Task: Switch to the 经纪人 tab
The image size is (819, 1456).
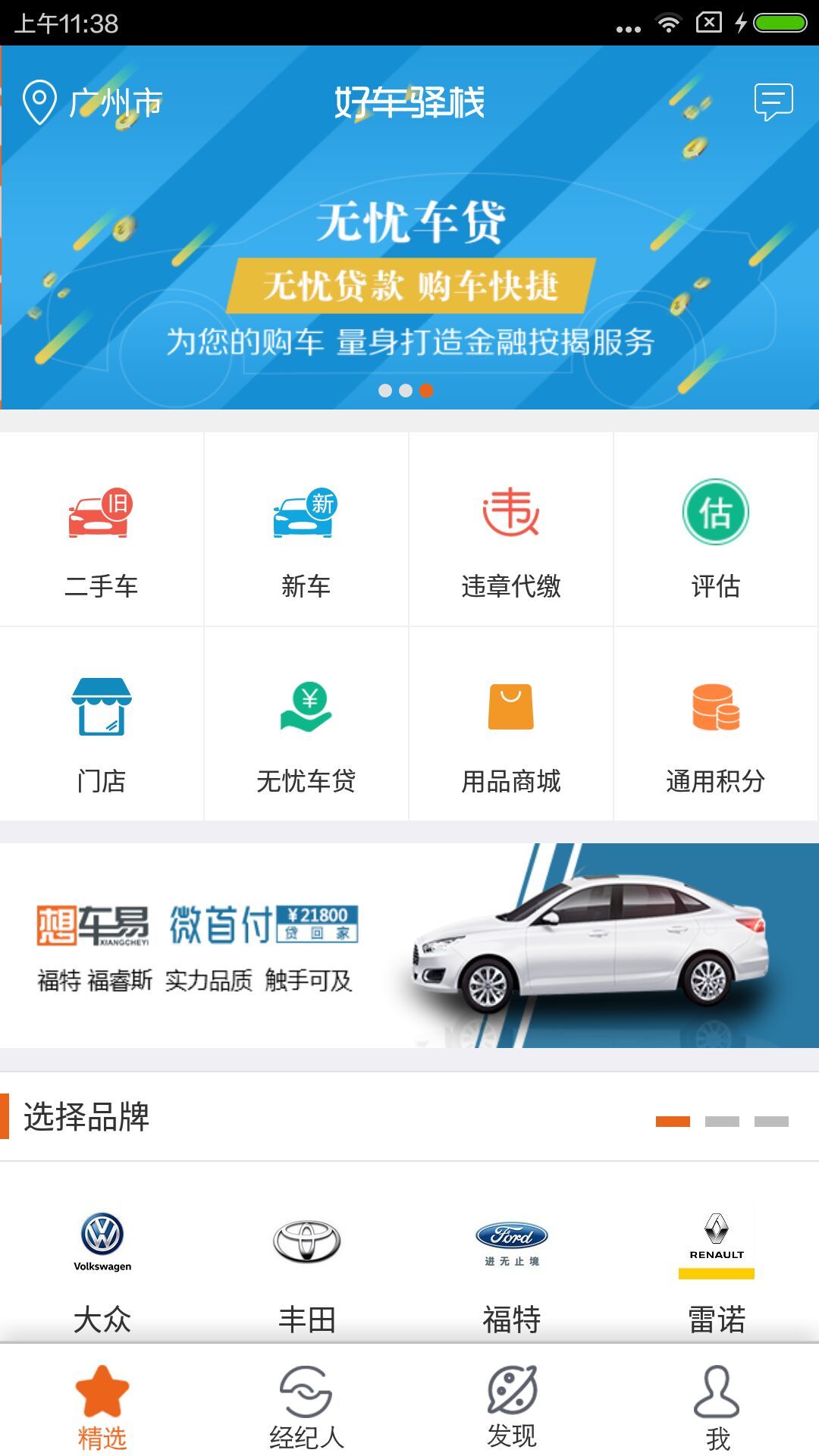Action: pos(307,1407)
